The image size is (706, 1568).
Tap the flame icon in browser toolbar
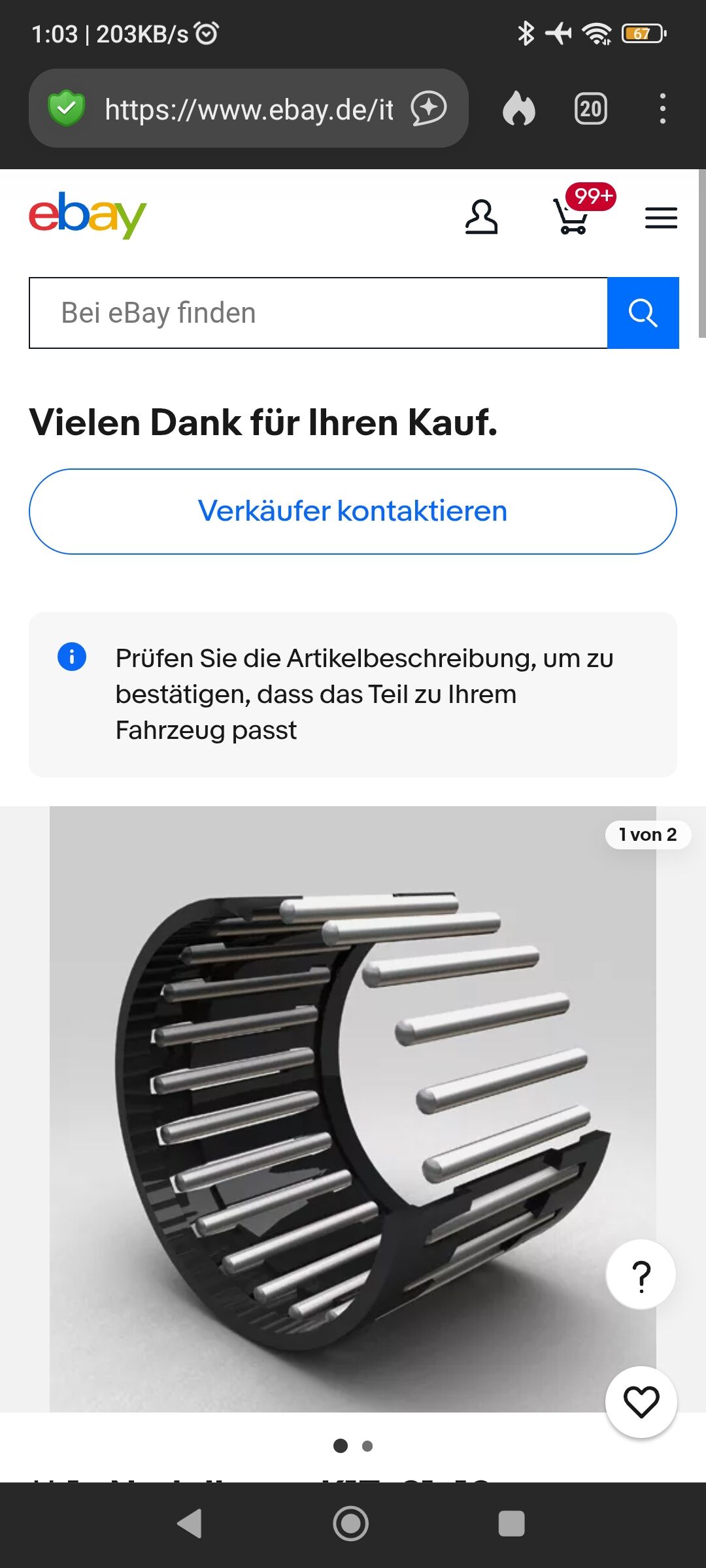pos(519,108)
